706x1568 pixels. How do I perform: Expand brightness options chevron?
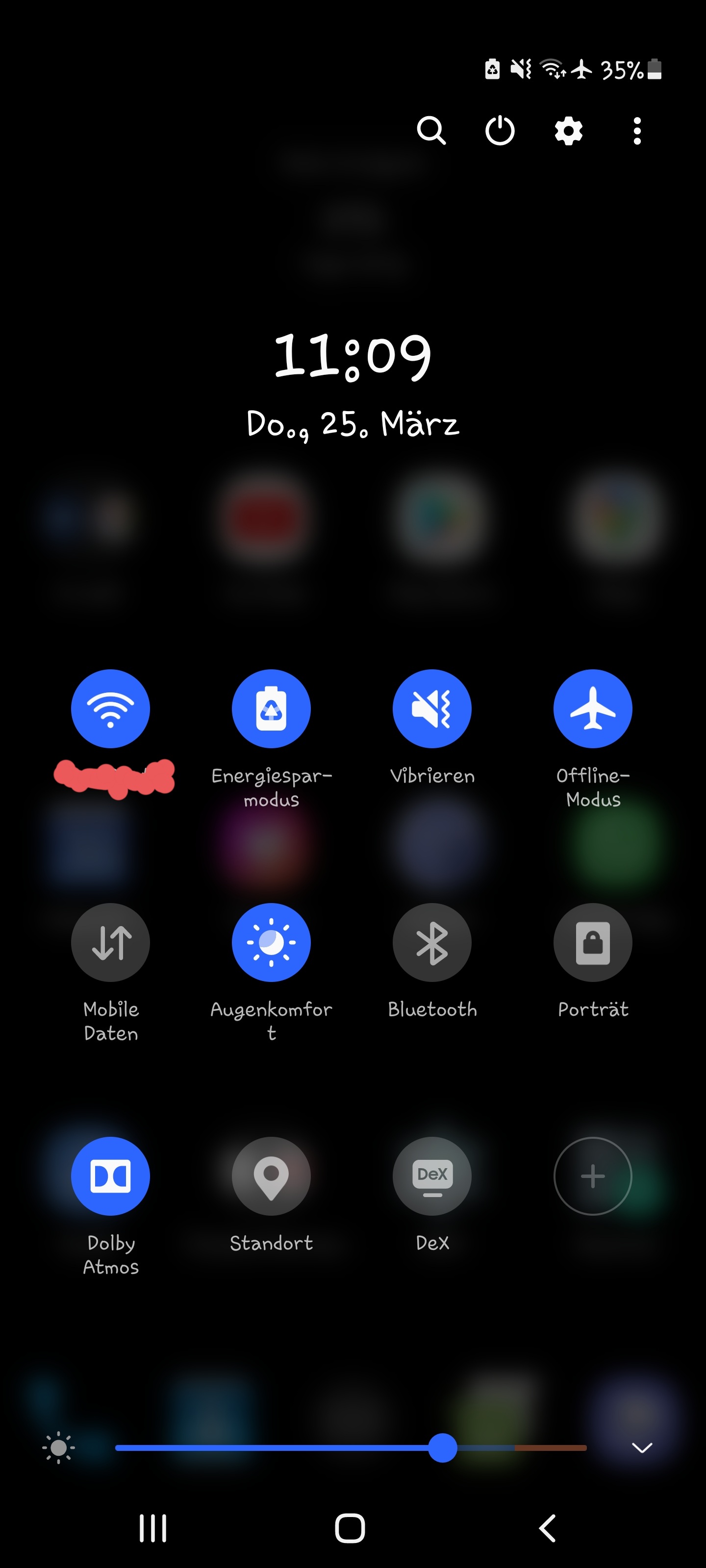coord(642,1447)
